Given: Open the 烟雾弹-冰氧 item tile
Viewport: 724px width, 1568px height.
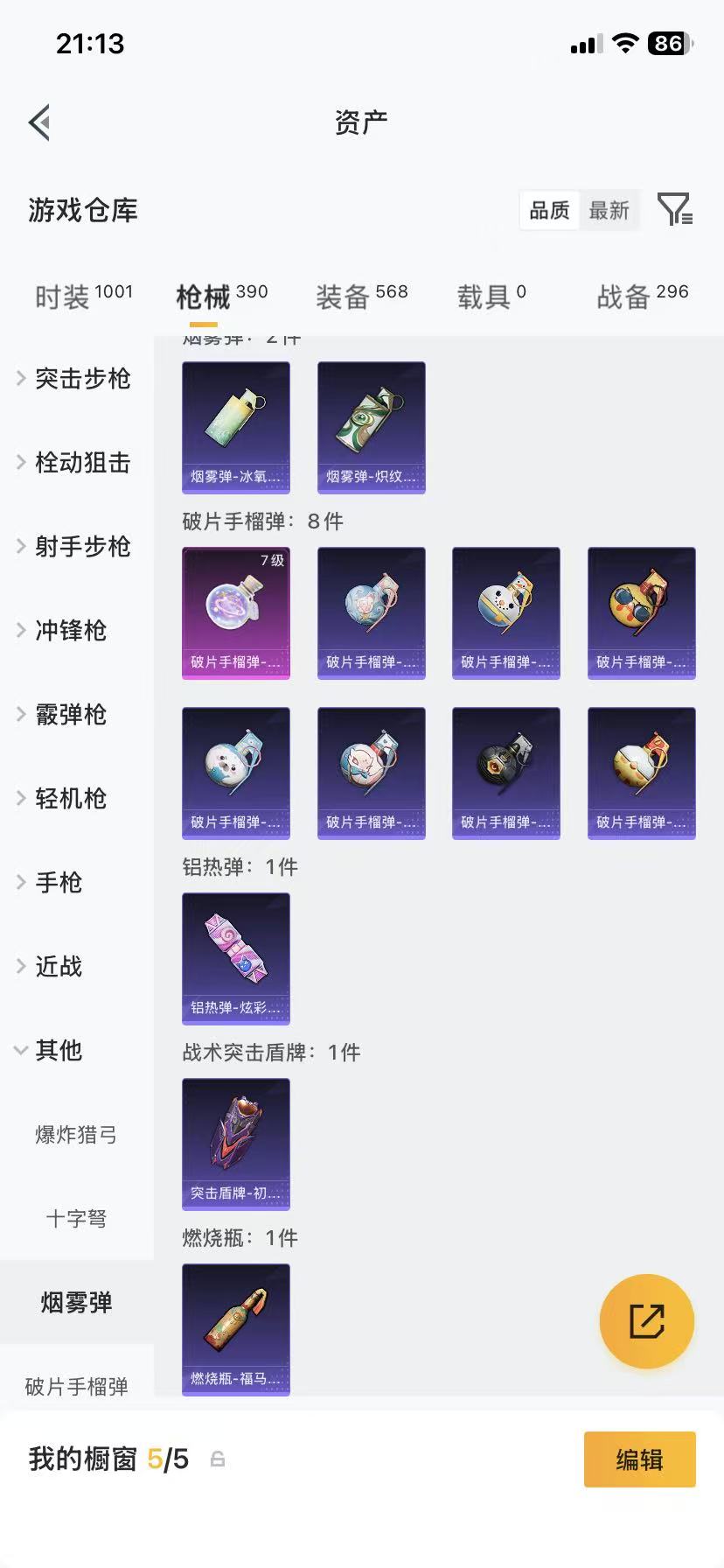Looking at the screenshot, I should 236,428.
